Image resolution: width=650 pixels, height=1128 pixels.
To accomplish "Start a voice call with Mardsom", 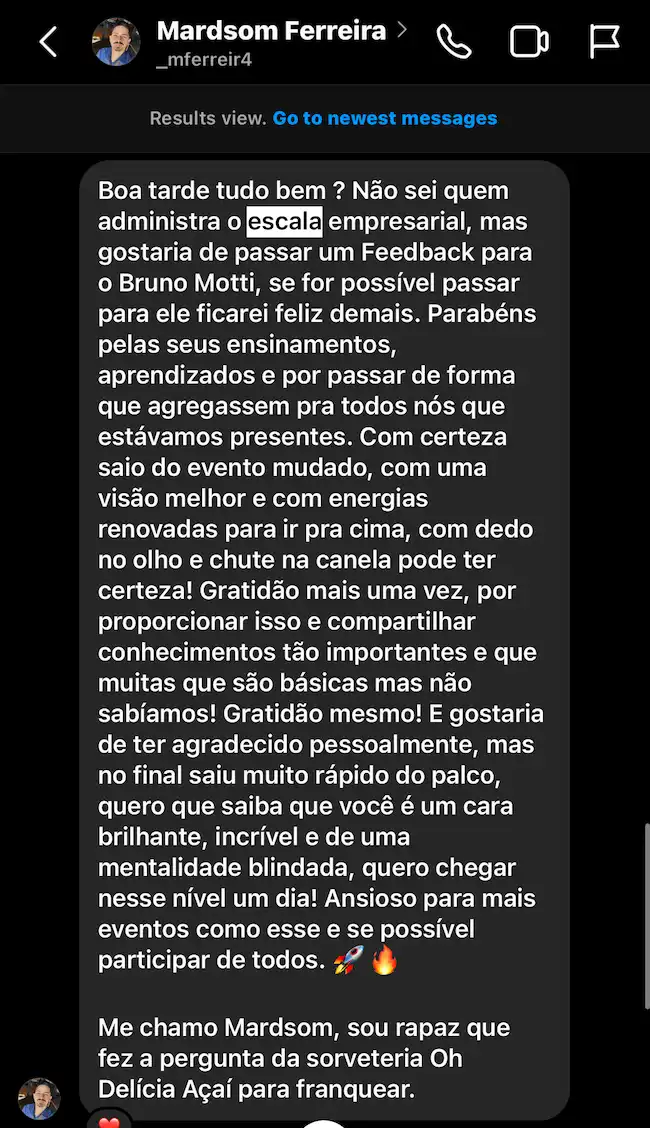I will pyautogui.click(x=454, y=42).
